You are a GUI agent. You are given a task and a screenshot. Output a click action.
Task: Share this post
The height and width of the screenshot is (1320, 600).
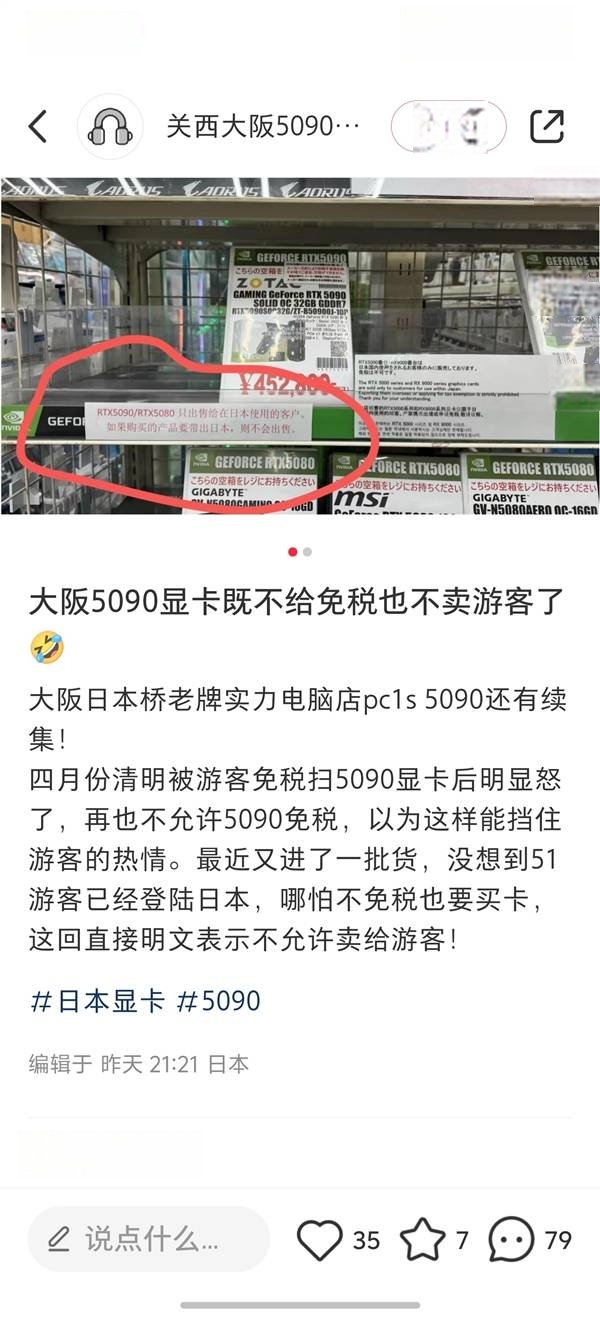coord(547,127)
